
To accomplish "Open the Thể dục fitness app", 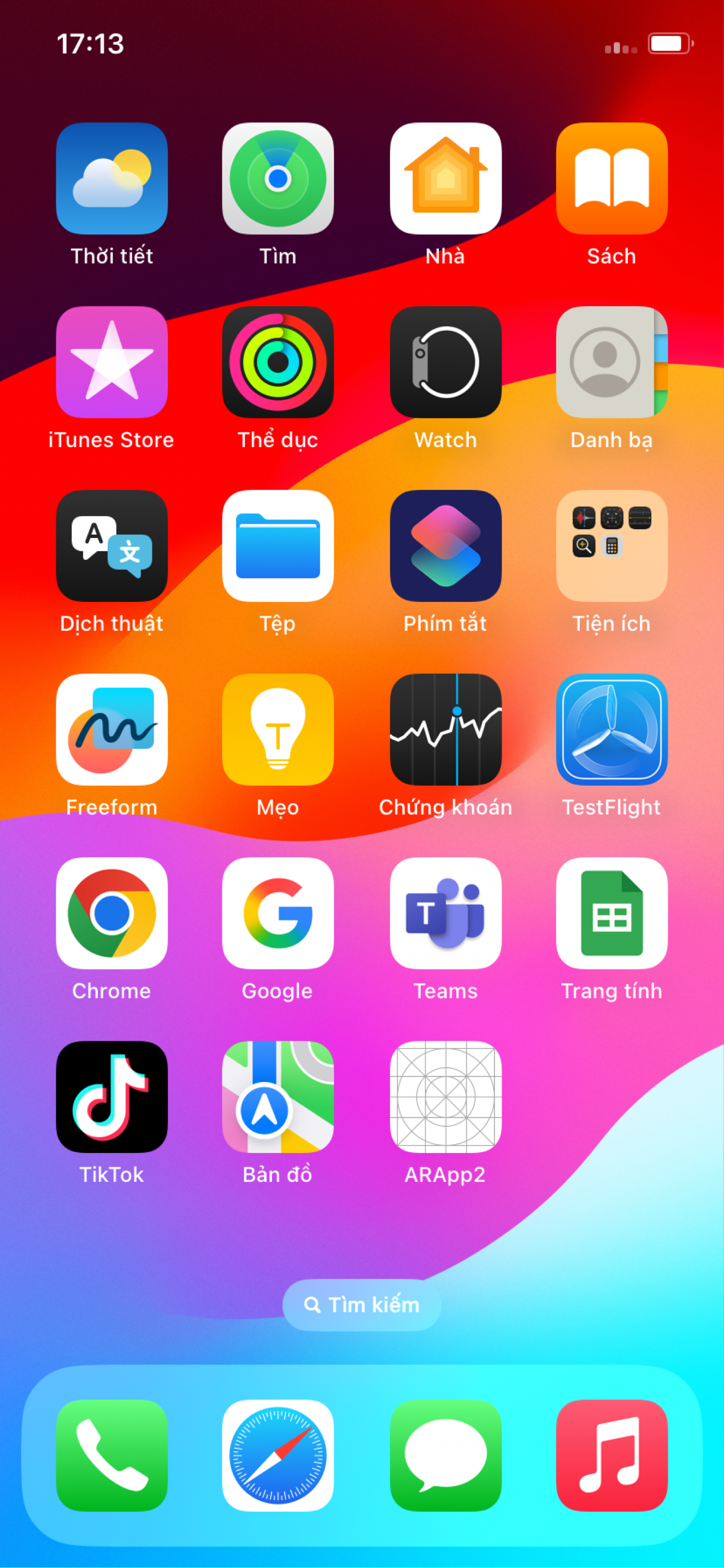I will [x=278, y=362].
